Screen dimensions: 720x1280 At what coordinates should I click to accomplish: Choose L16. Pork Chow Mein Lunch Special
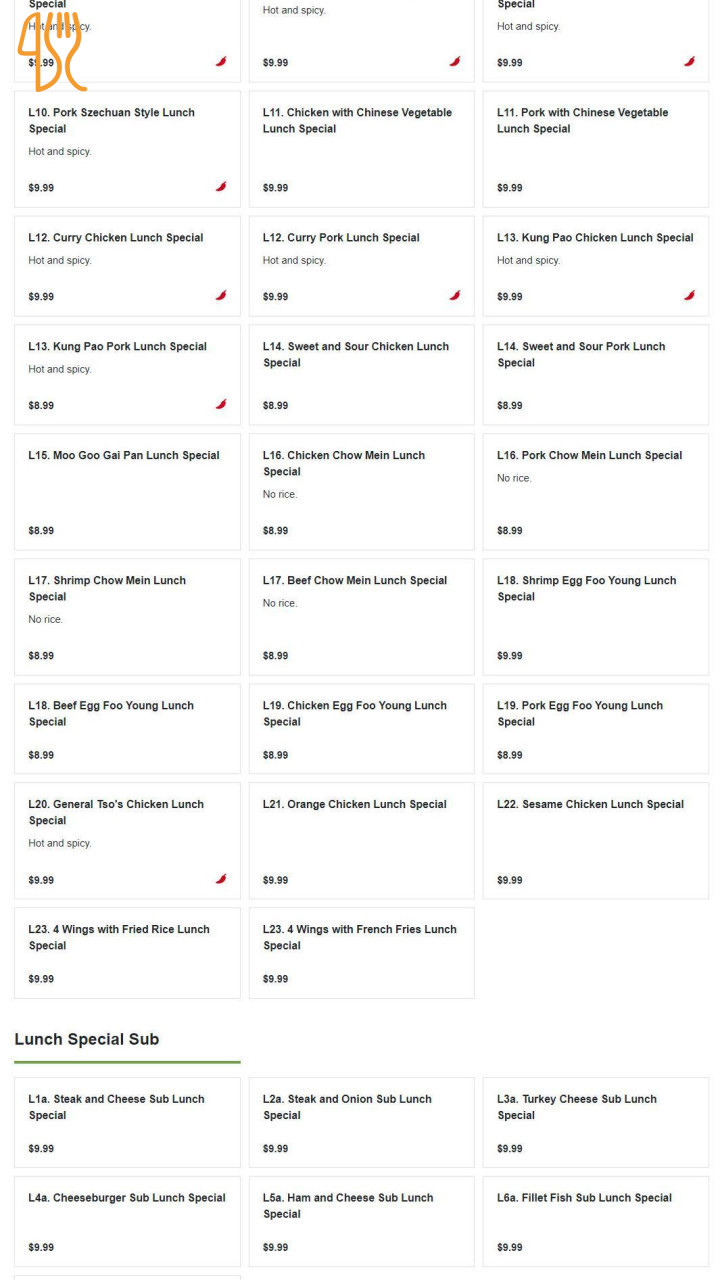(x=596, y=492)
